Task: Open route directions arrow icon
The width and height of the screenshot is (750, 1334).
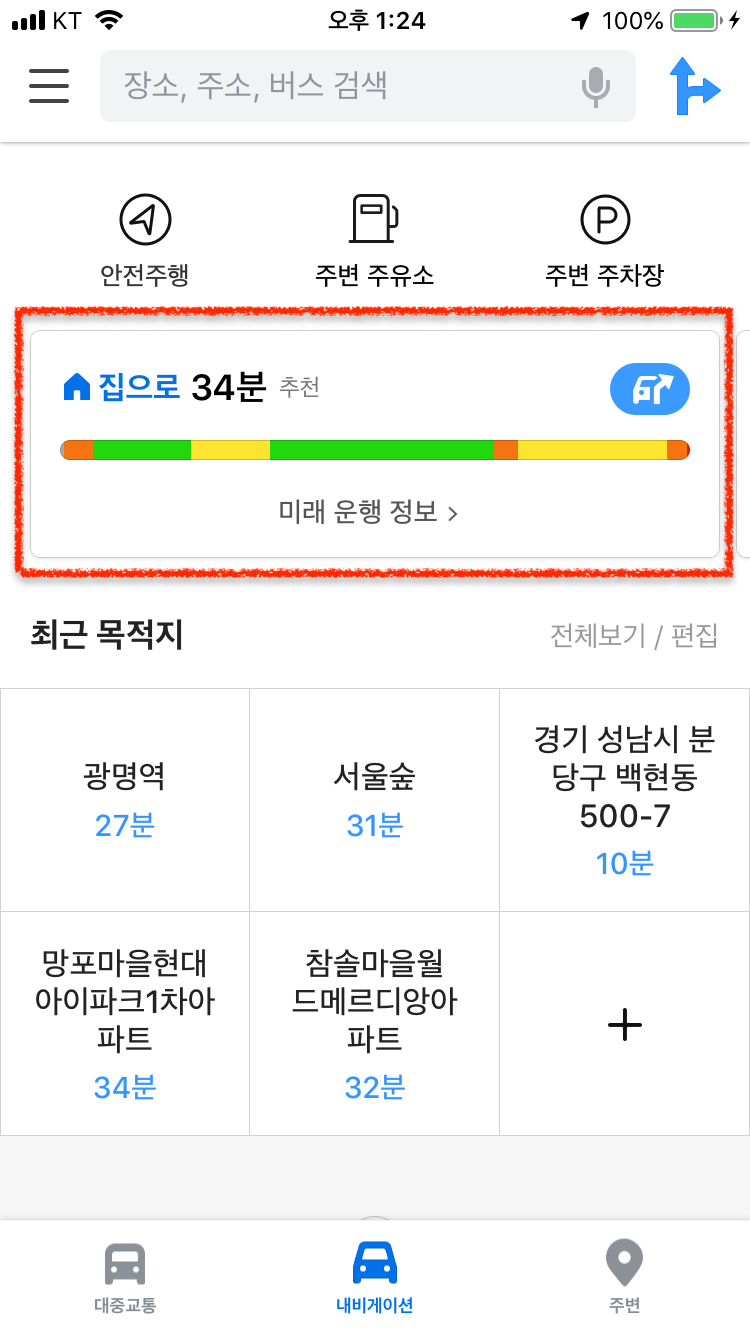Action: 694,86
